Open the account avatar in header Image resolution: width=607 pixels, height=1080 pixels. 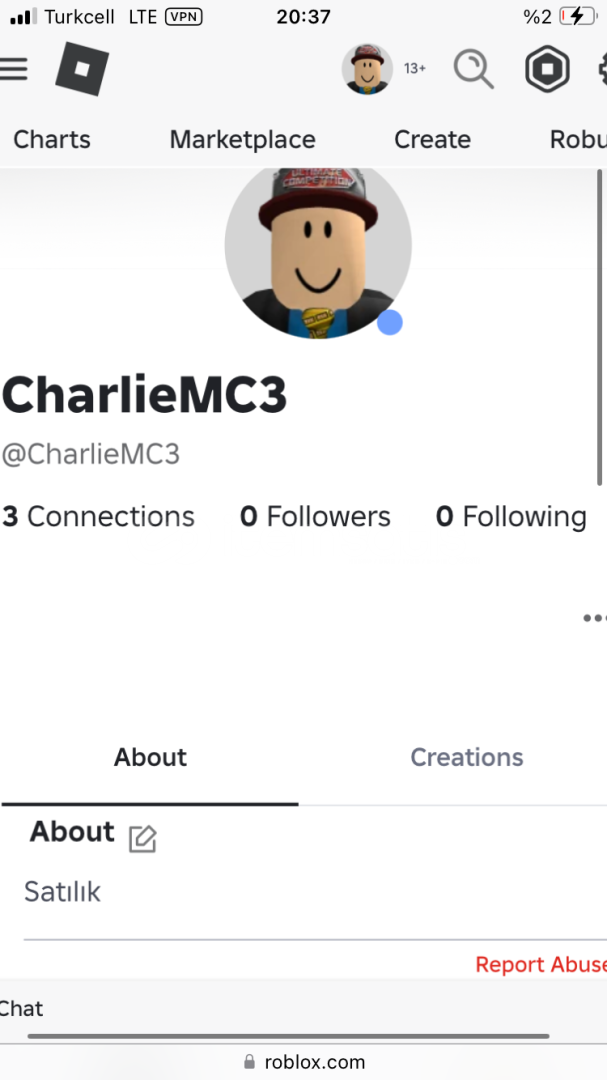pyautogui.click(x=367, y=69)
